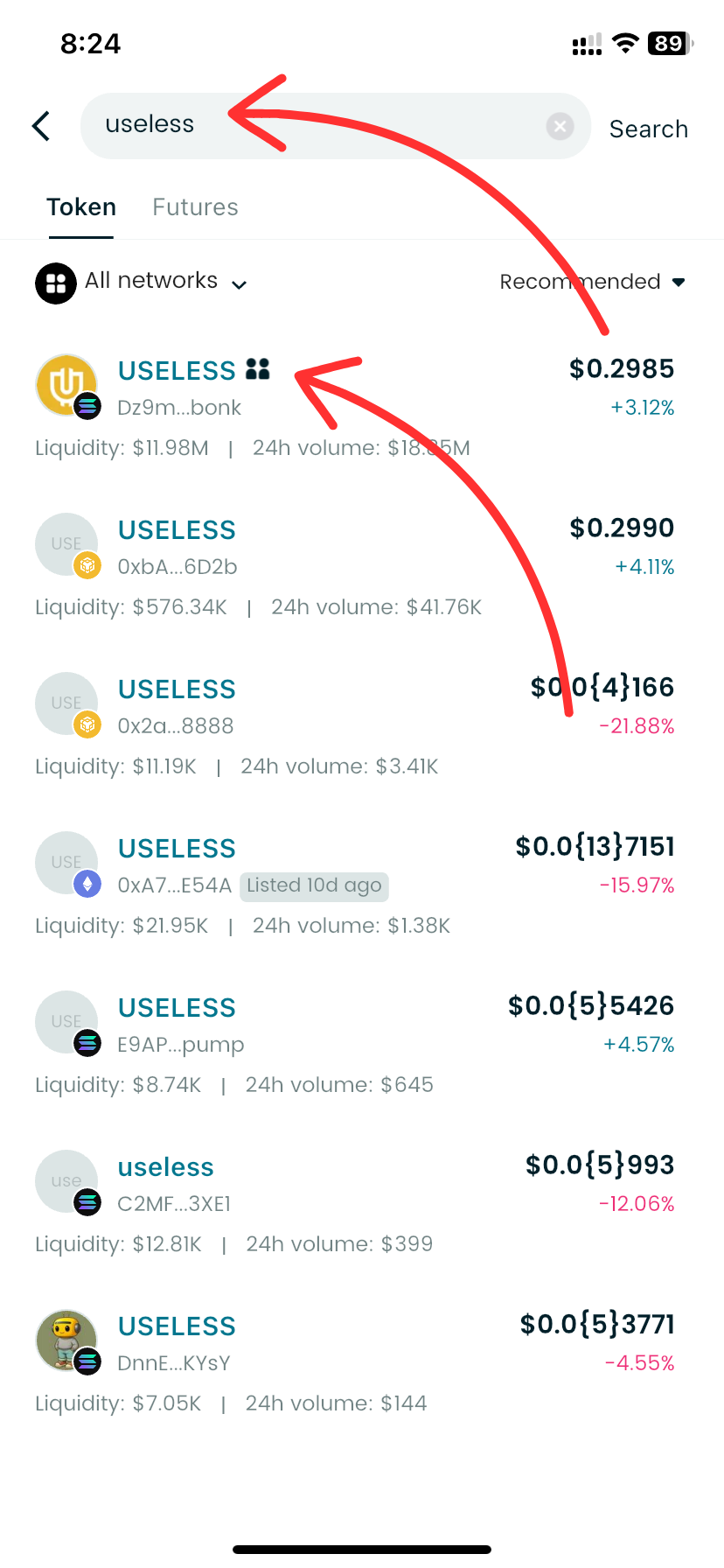Clear the search text
Viewport: 724px width, 1568px height.
point(560,127)
